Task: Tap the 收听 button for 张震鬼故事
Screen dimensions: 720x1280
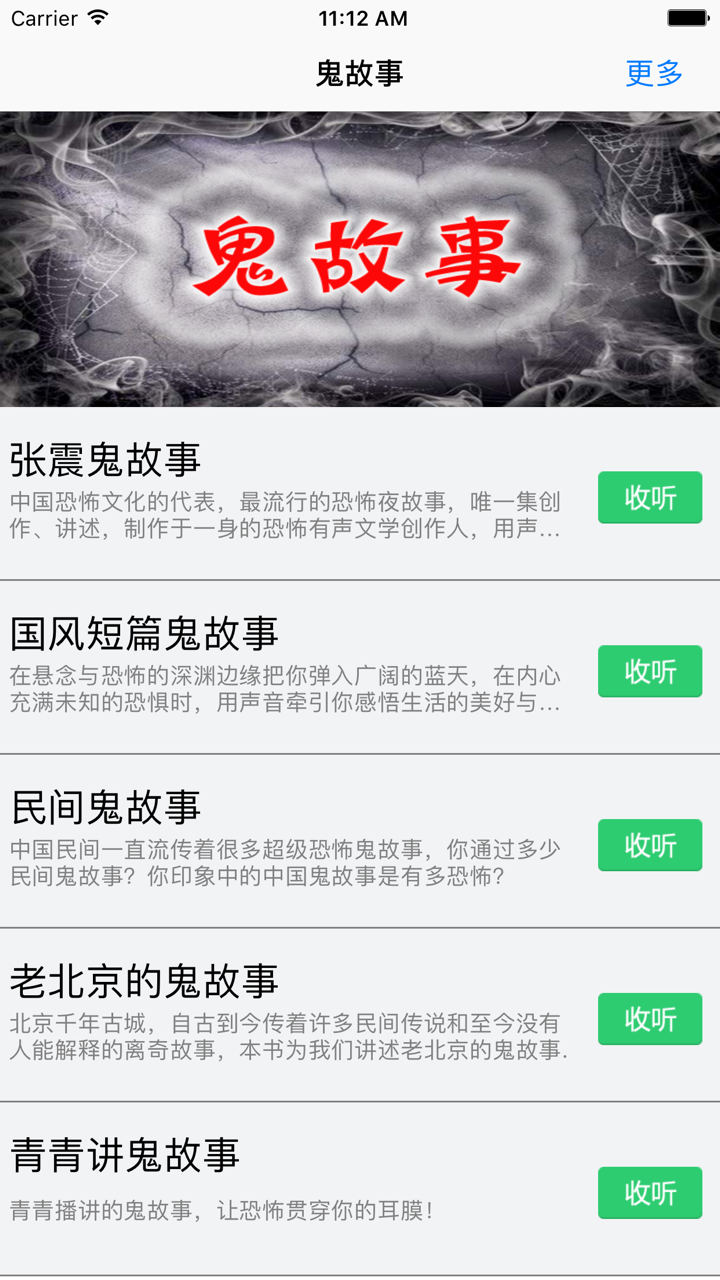Action: pos(649,497)
